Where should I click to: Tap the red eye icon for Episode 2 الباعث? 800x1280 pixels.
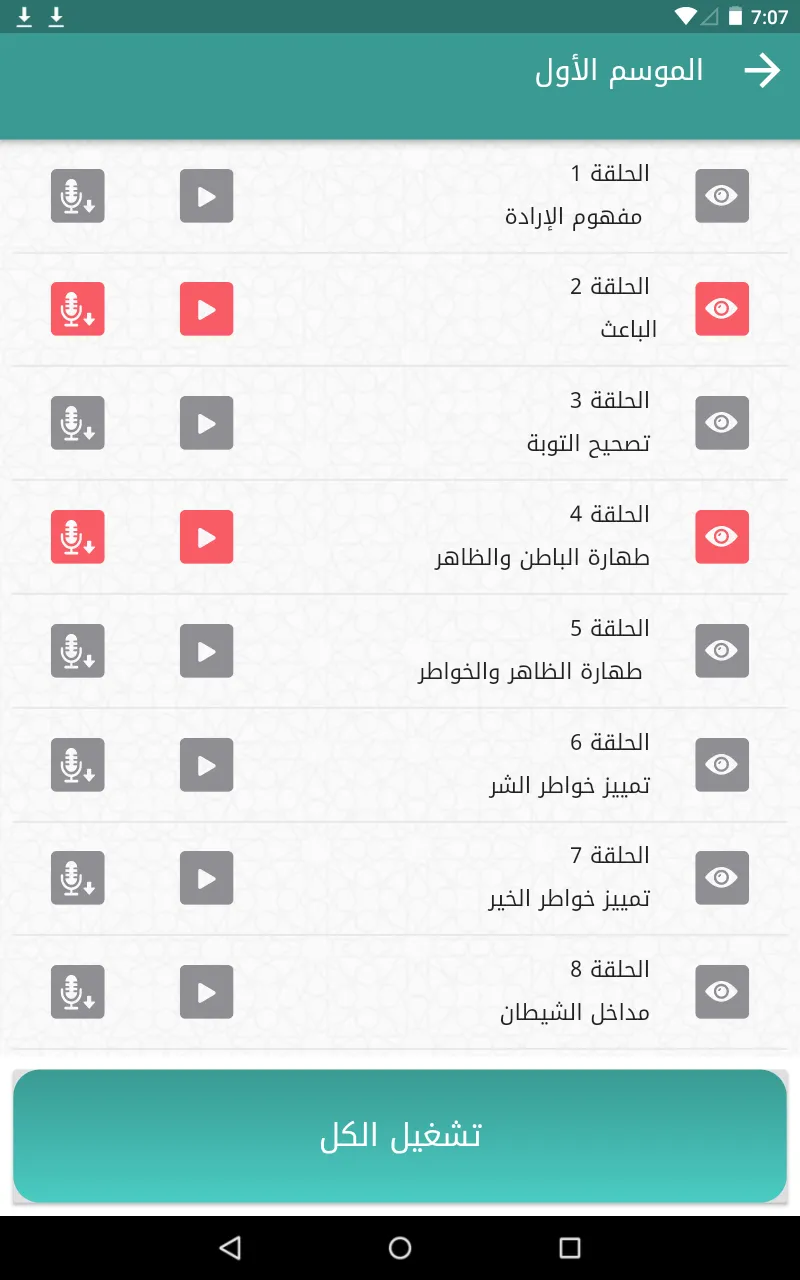[x=722, y=309]
